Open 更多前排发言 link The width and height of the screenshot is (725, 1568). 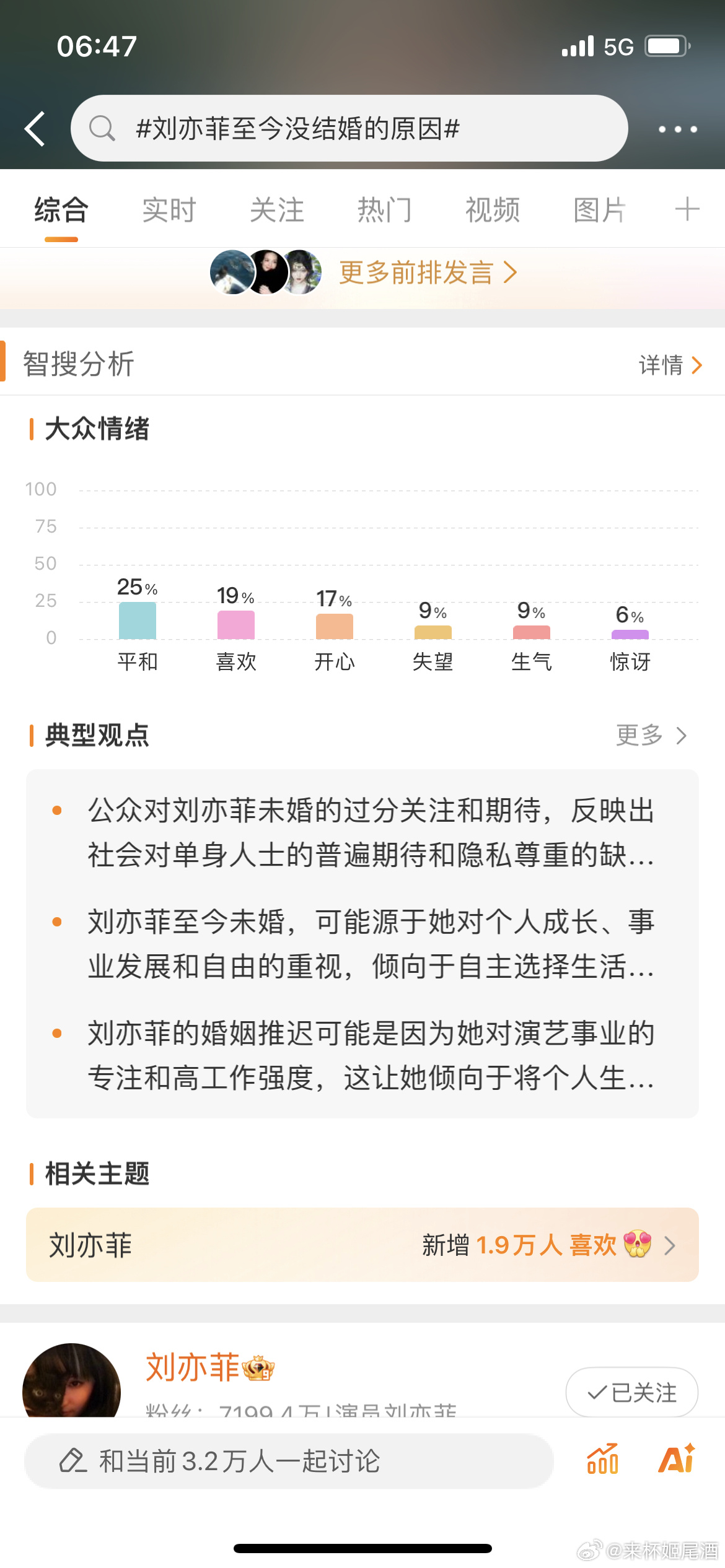tap(428, 272)
